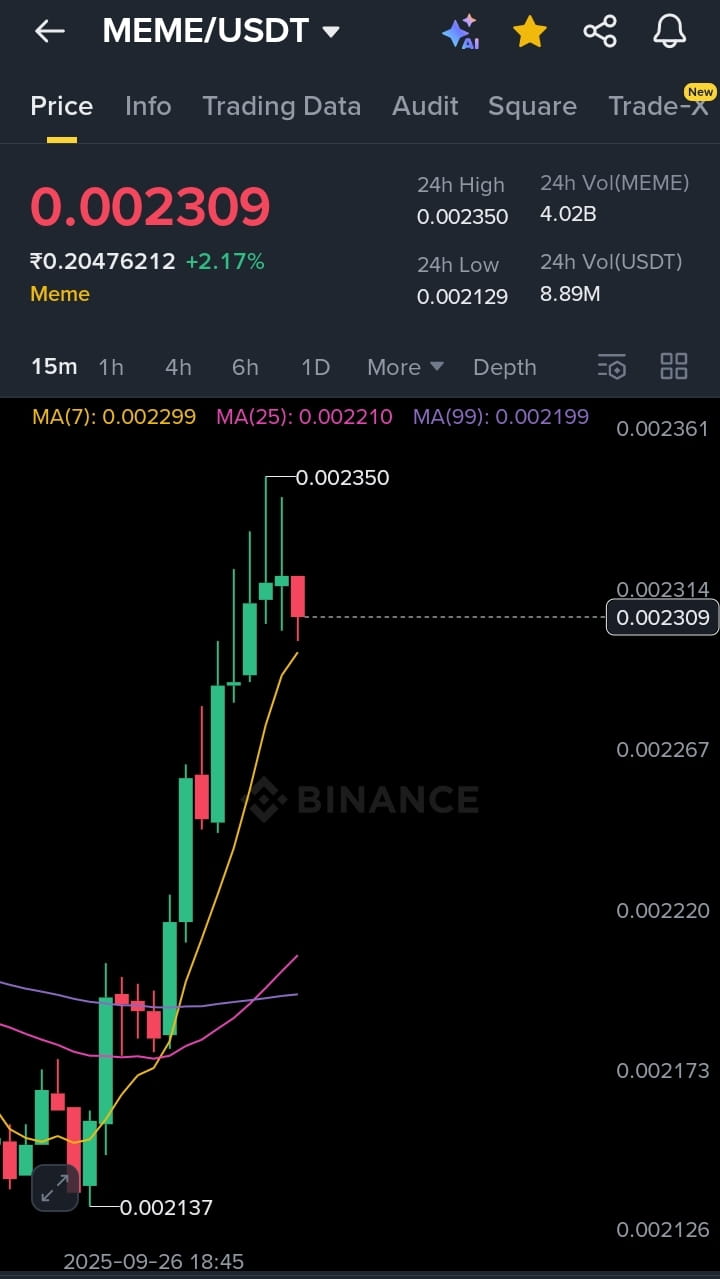This screenshot has width=720, height=1279.
Task: Select the 1h chart interval
Action: pos(111,367)
